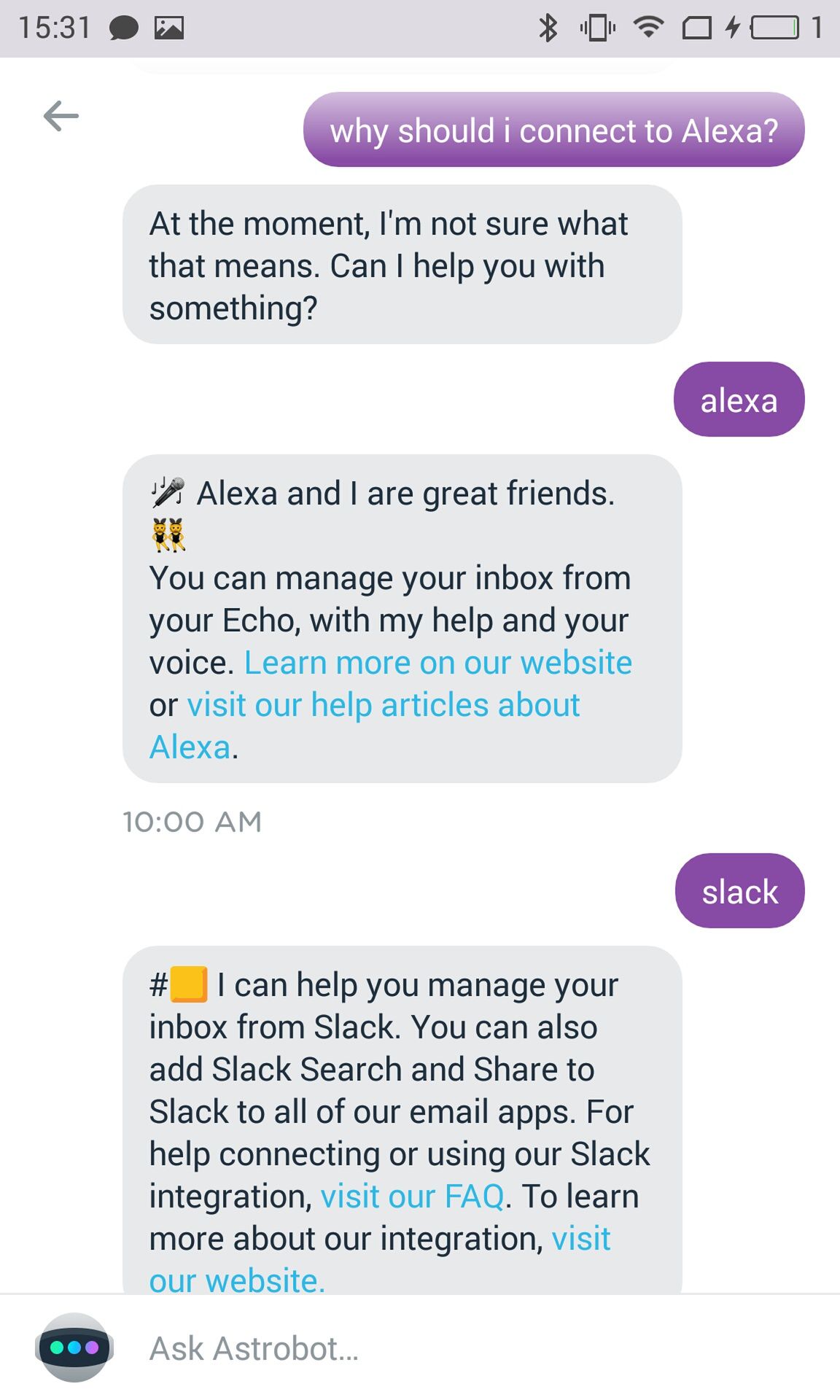Tap the Astrobot robot icon

tap(74, 1348)
